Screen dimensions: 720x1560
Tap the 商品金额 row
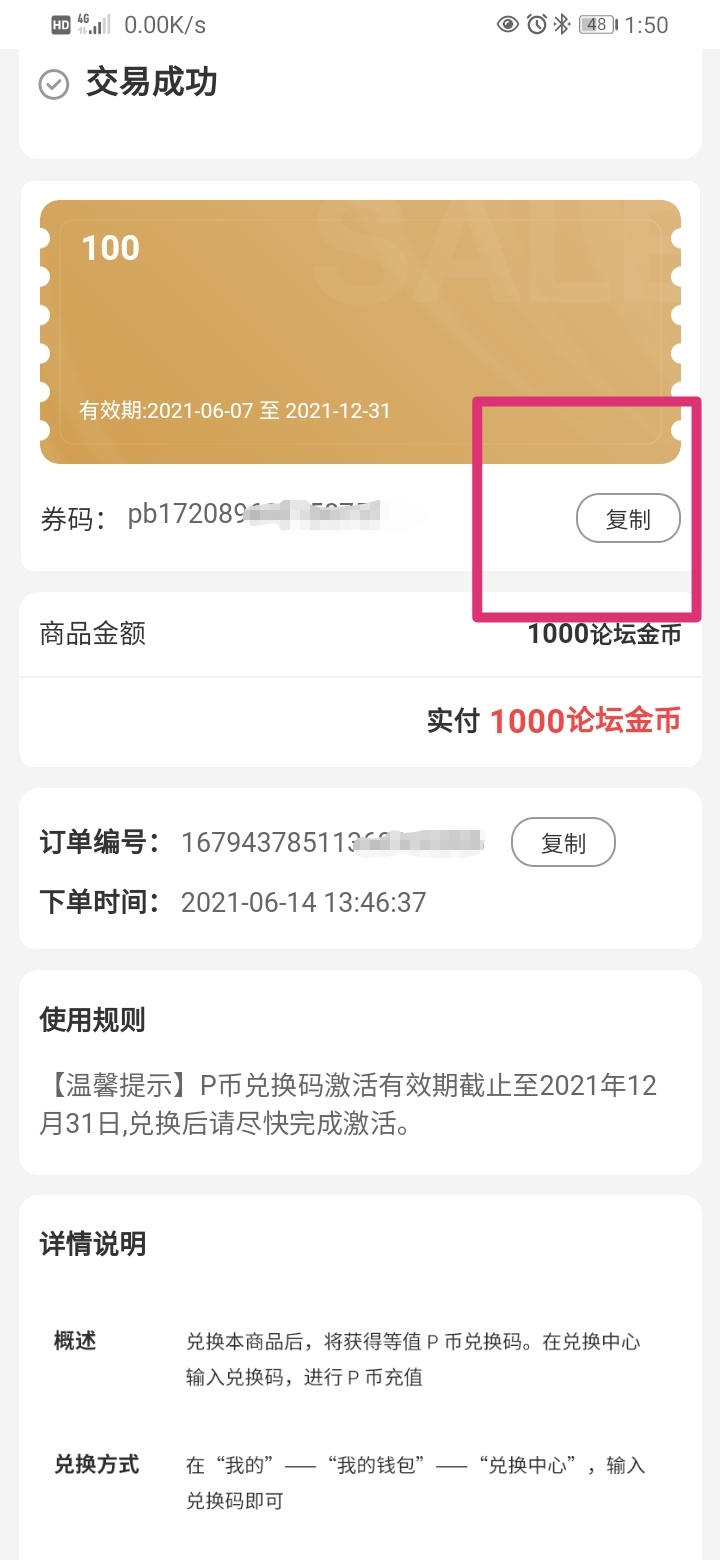[x=90, y=634]
